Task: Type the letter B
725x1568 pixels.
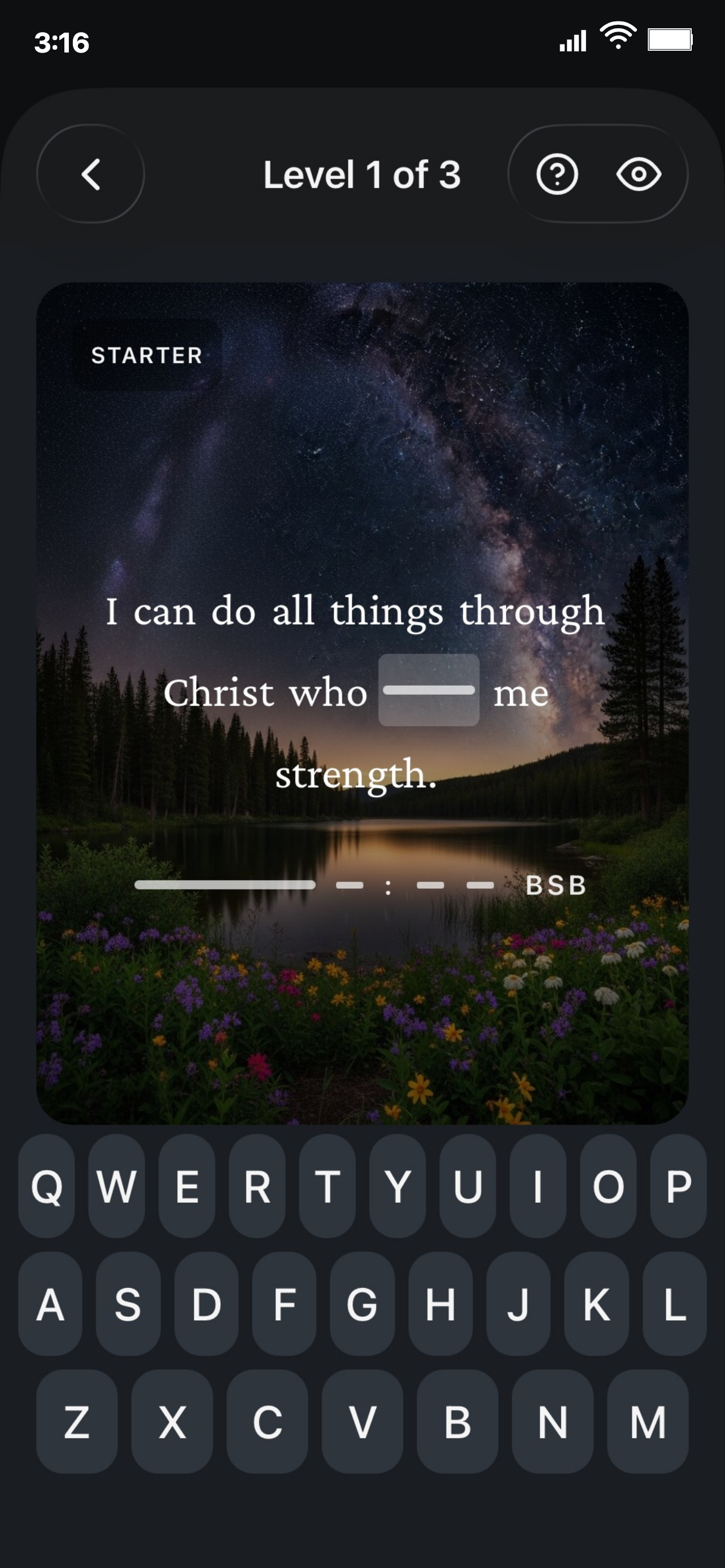Action: point(457,1421)
